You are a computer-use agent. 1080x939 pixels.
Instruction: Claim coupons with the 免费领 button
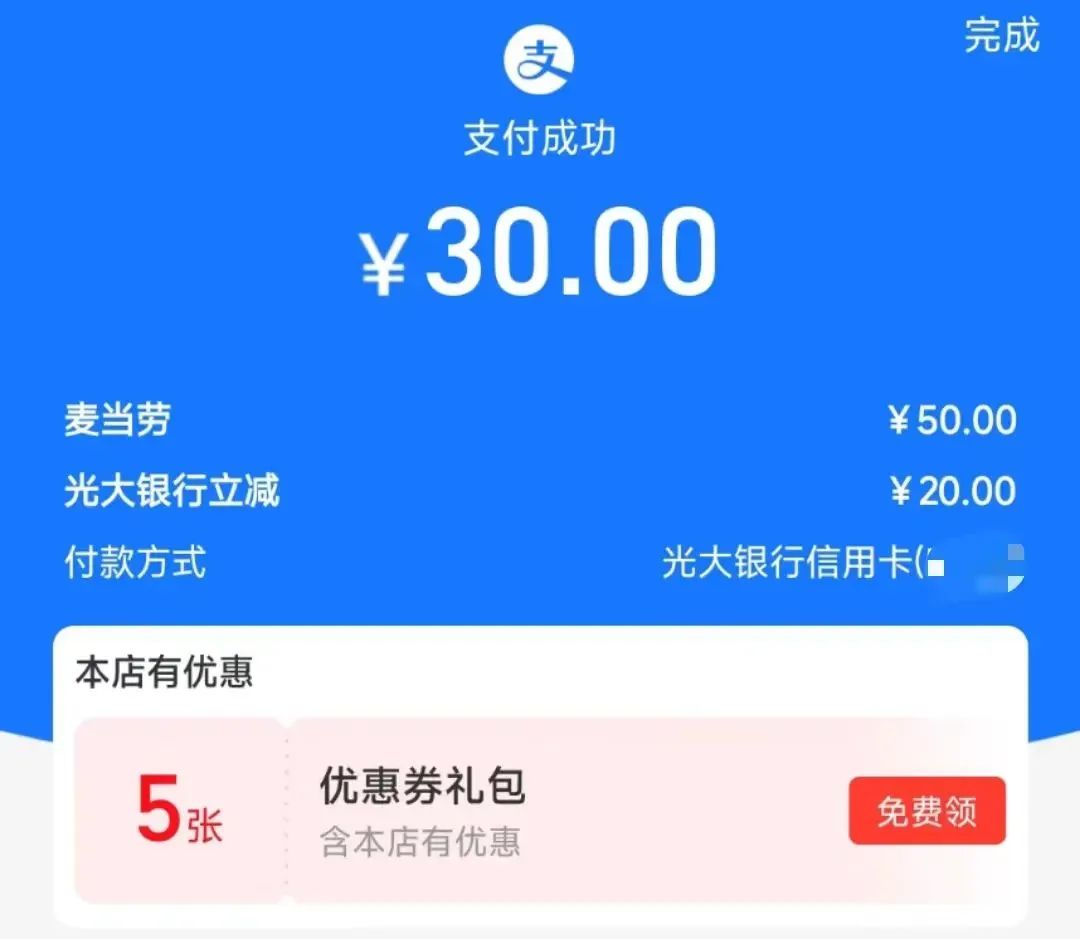point(926,811)
